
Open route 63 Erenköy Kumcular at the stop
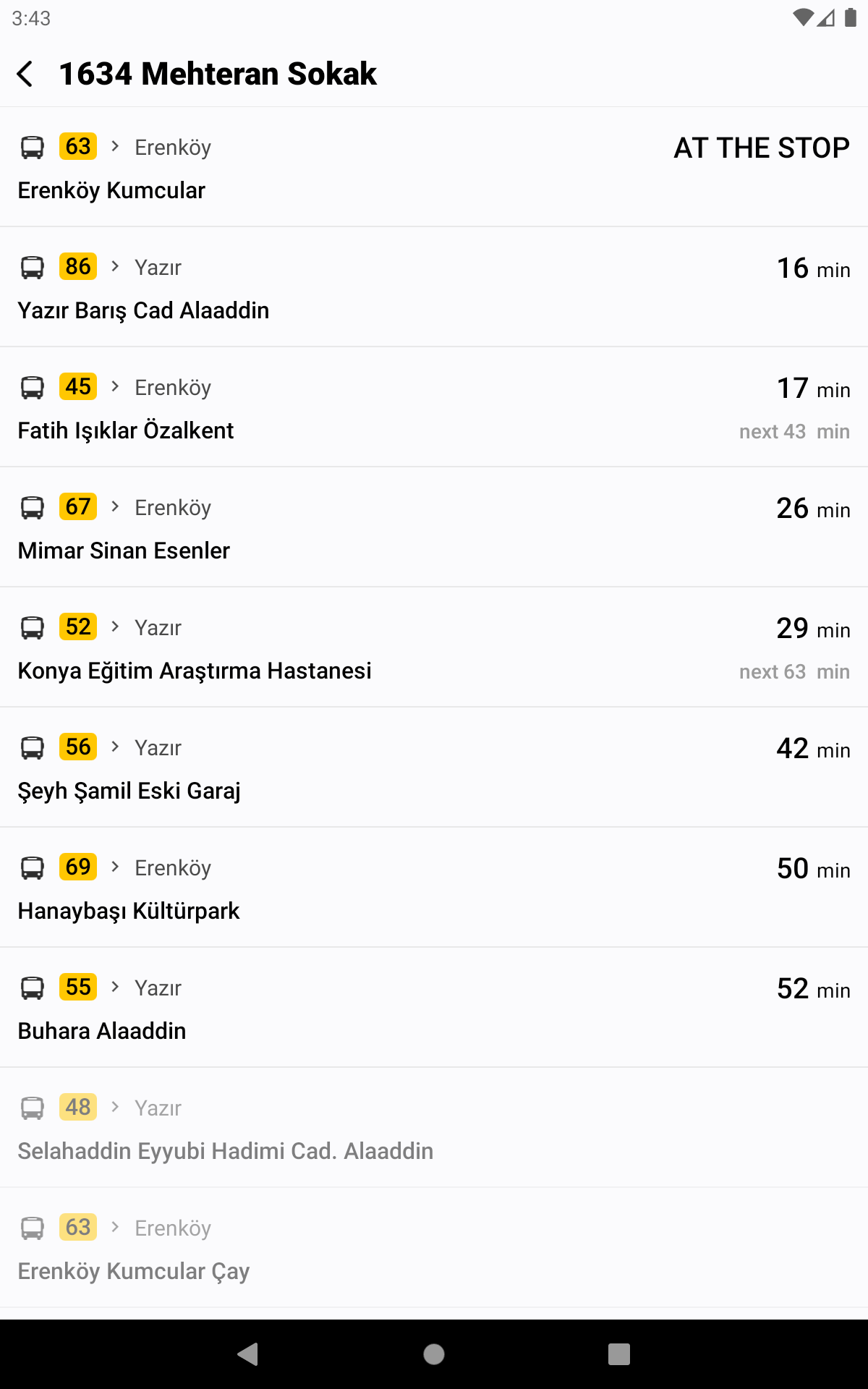434,168
